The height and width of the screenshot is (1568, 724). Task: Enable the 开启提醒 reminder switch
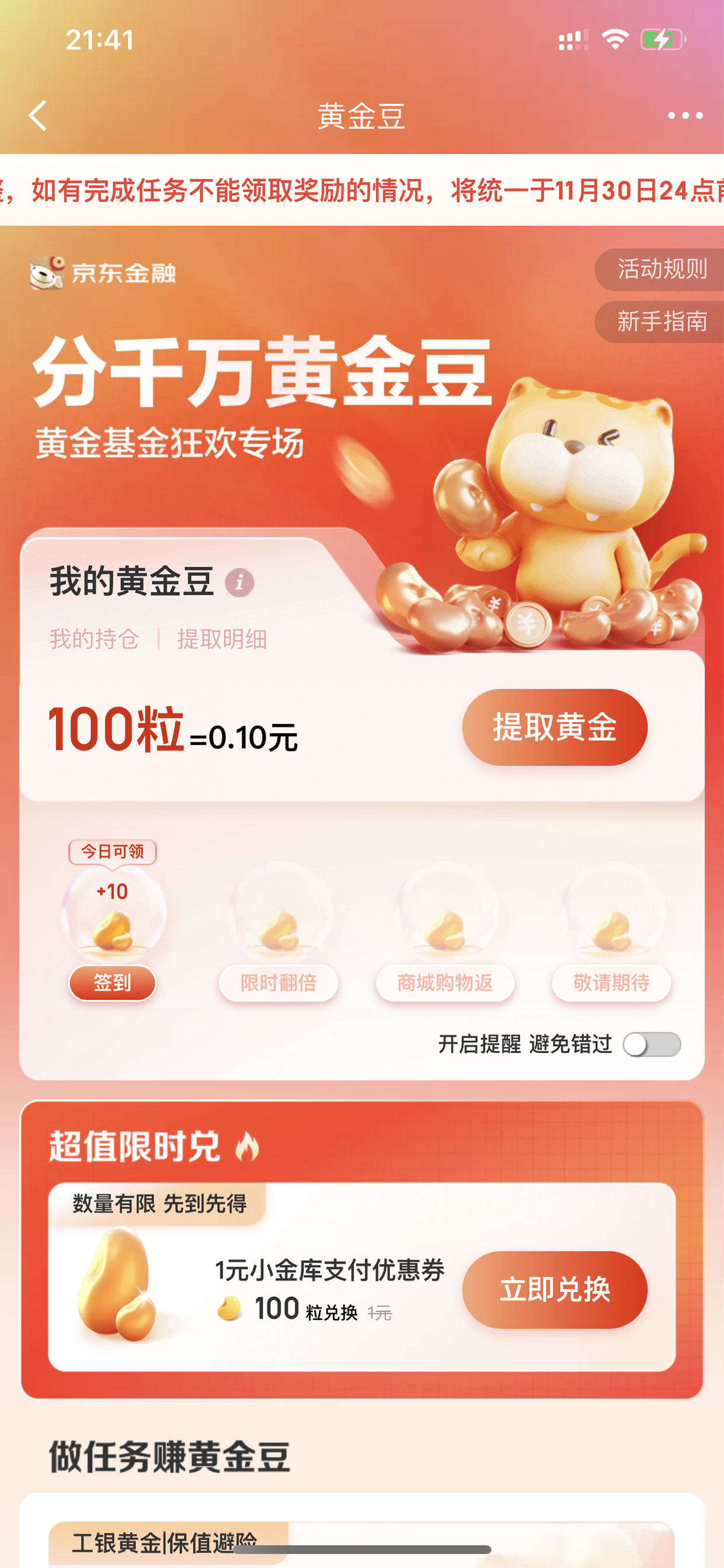652,1045
